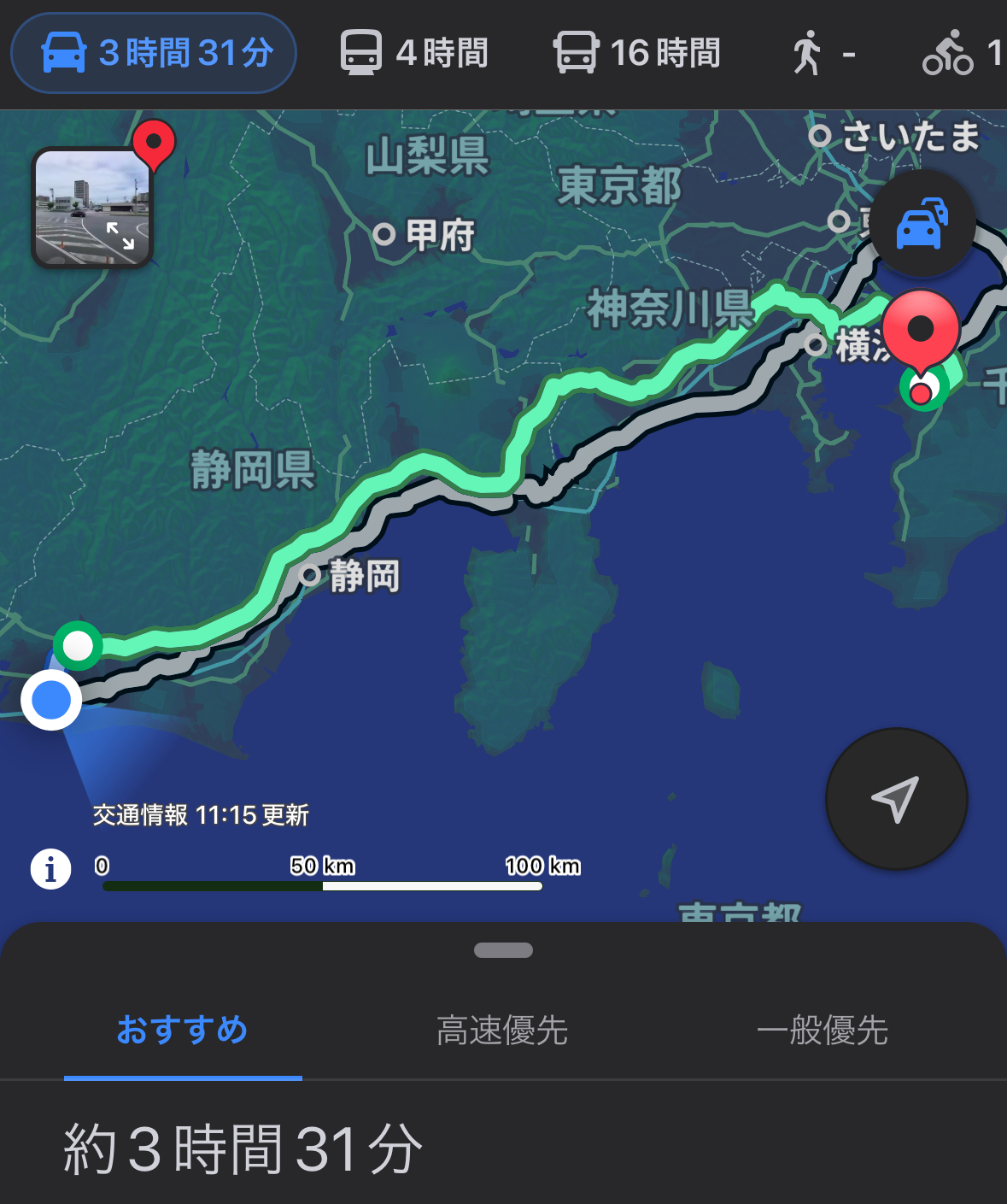Select the walking travel mode
The height and width of the screenshot is (1204, 1007).
[x=823, y=53]
